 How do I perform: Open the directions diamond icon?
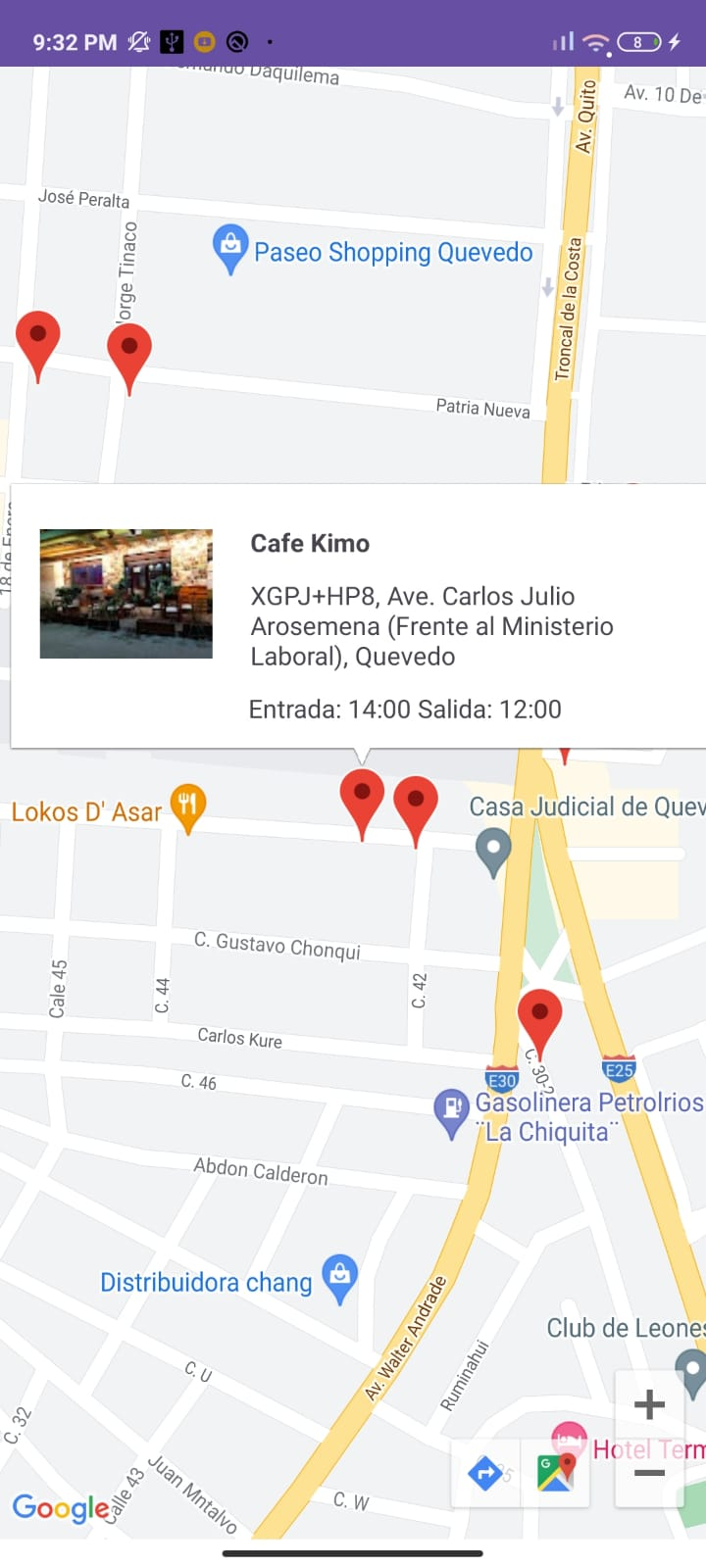coord(486,1473)
